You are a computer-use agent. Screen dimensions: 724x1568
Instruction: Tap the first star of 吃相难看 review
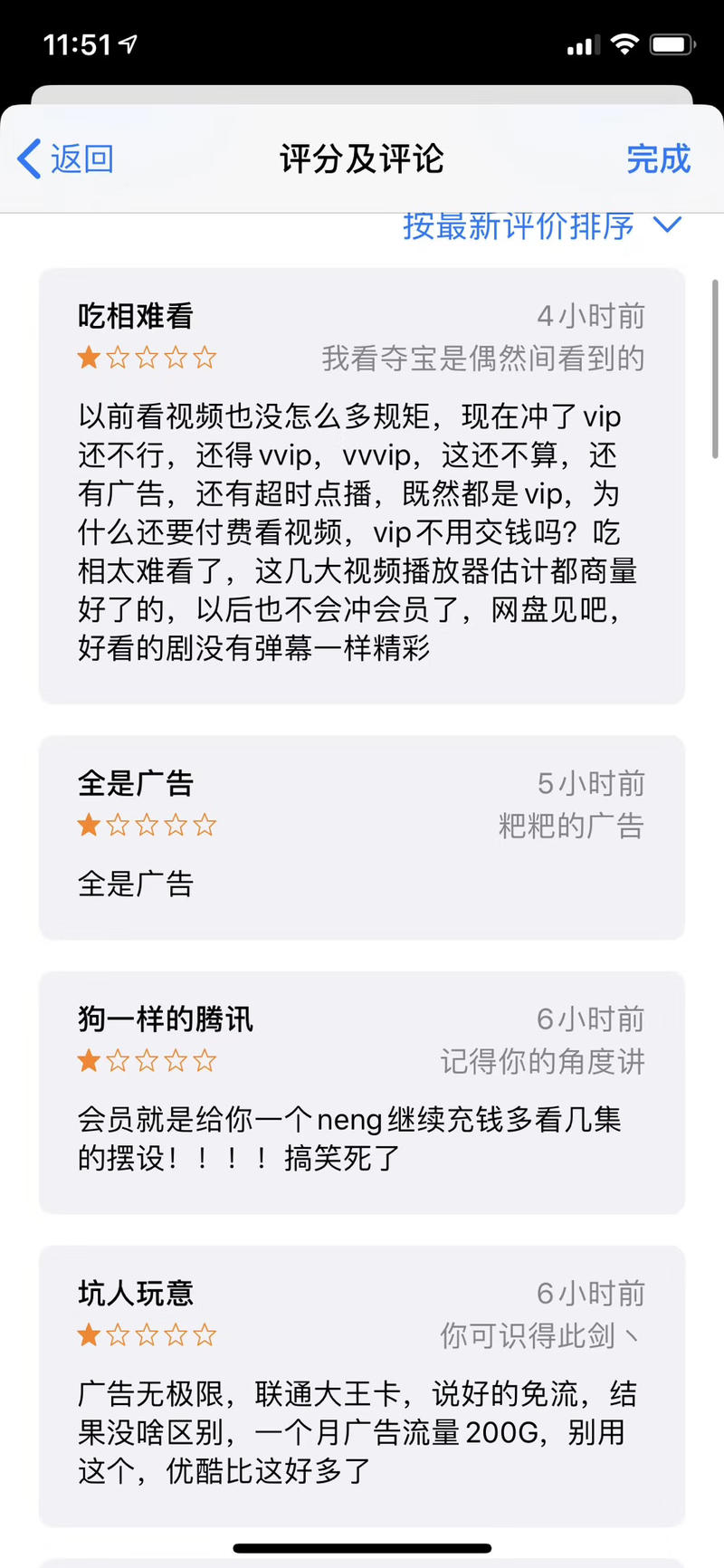[88, 358]
